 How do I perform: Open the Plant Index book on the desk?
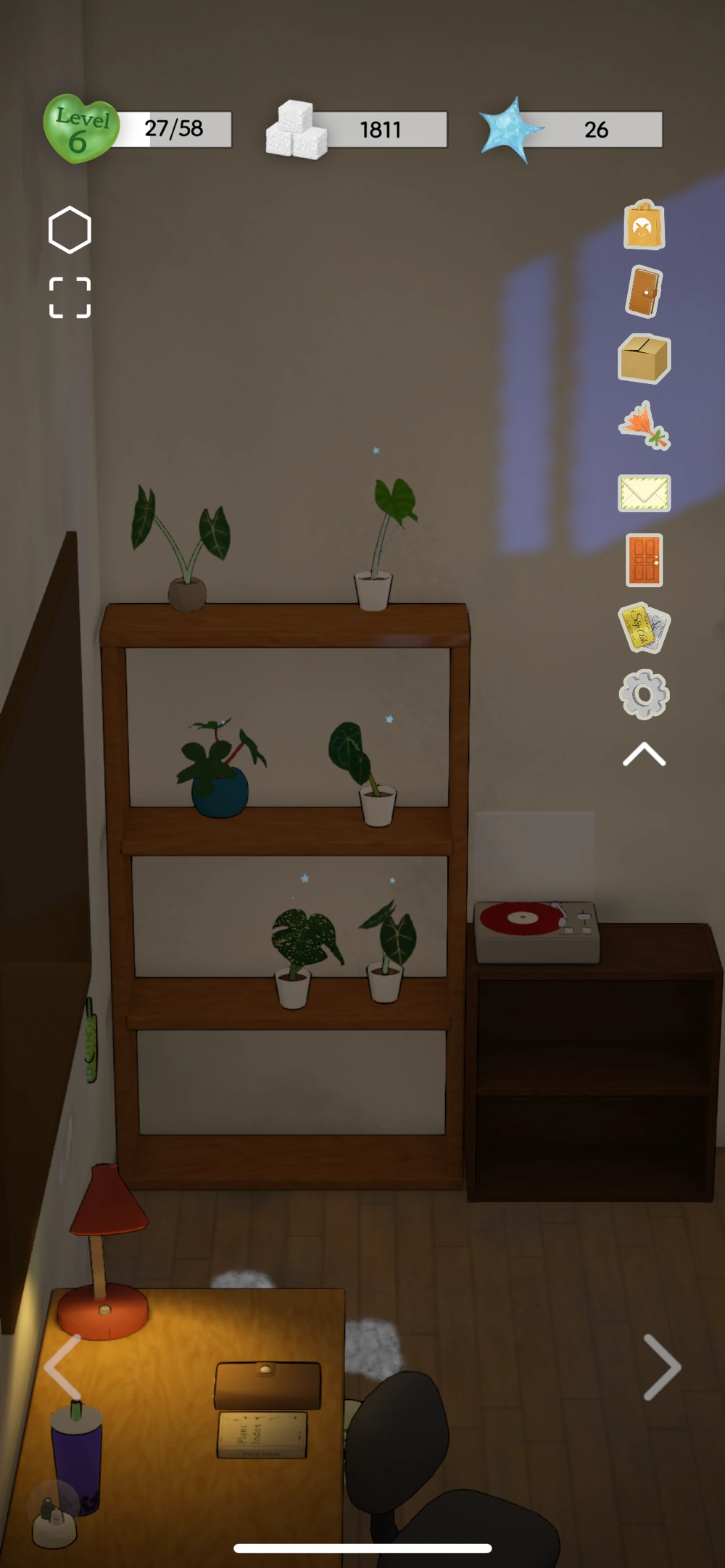point(262,1435)
